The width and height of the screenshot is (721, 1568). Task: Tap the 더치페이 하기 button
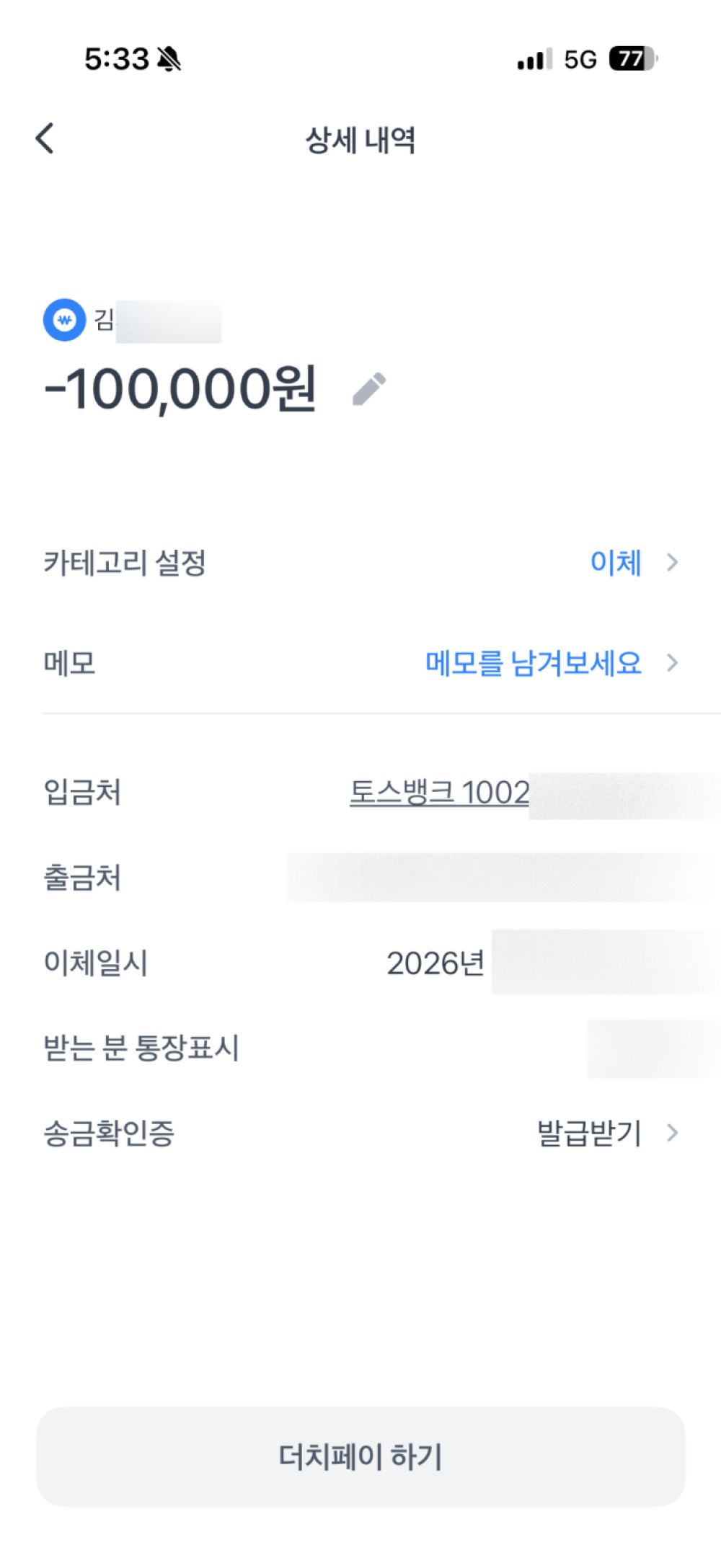point(360,1456)
